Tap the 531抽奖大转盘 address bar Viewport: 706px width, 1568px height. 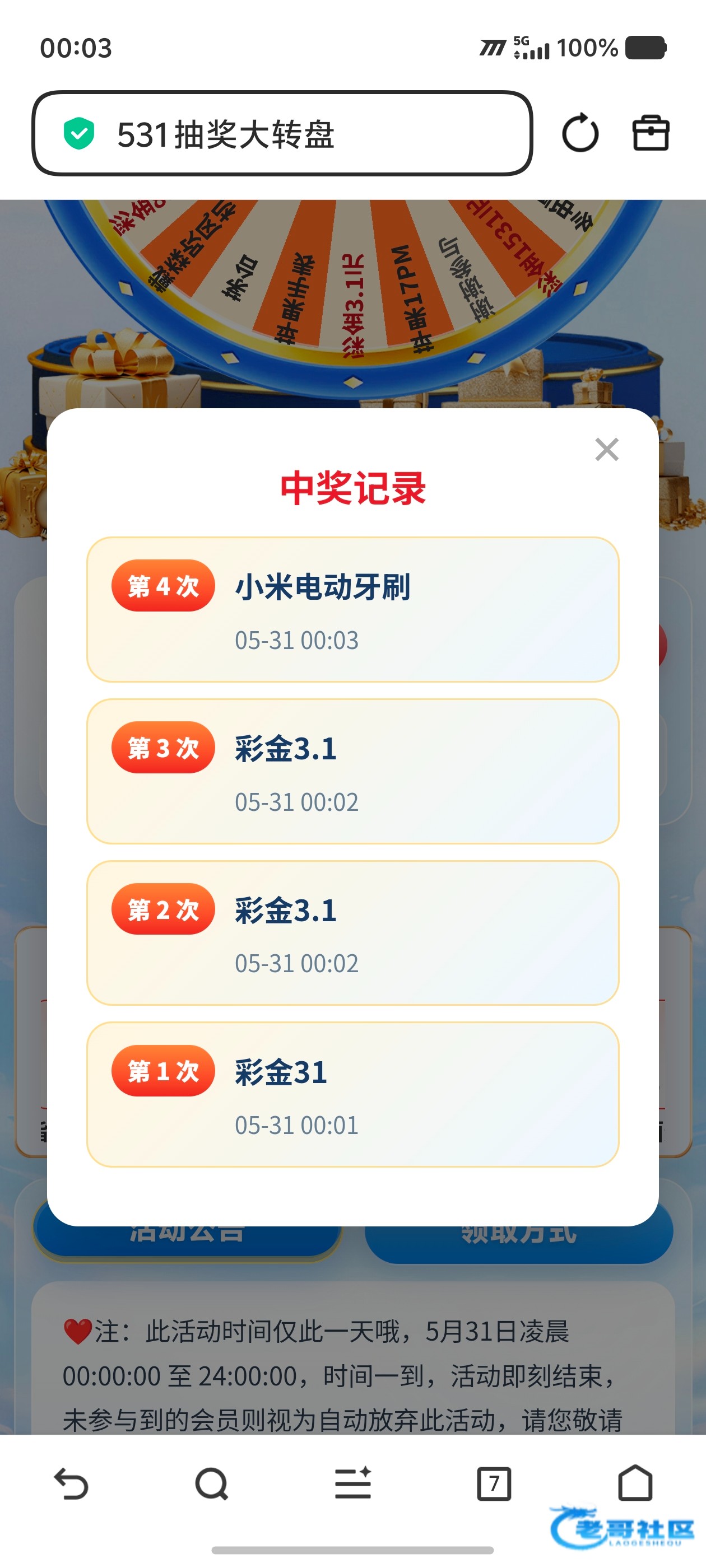(282, 133)
